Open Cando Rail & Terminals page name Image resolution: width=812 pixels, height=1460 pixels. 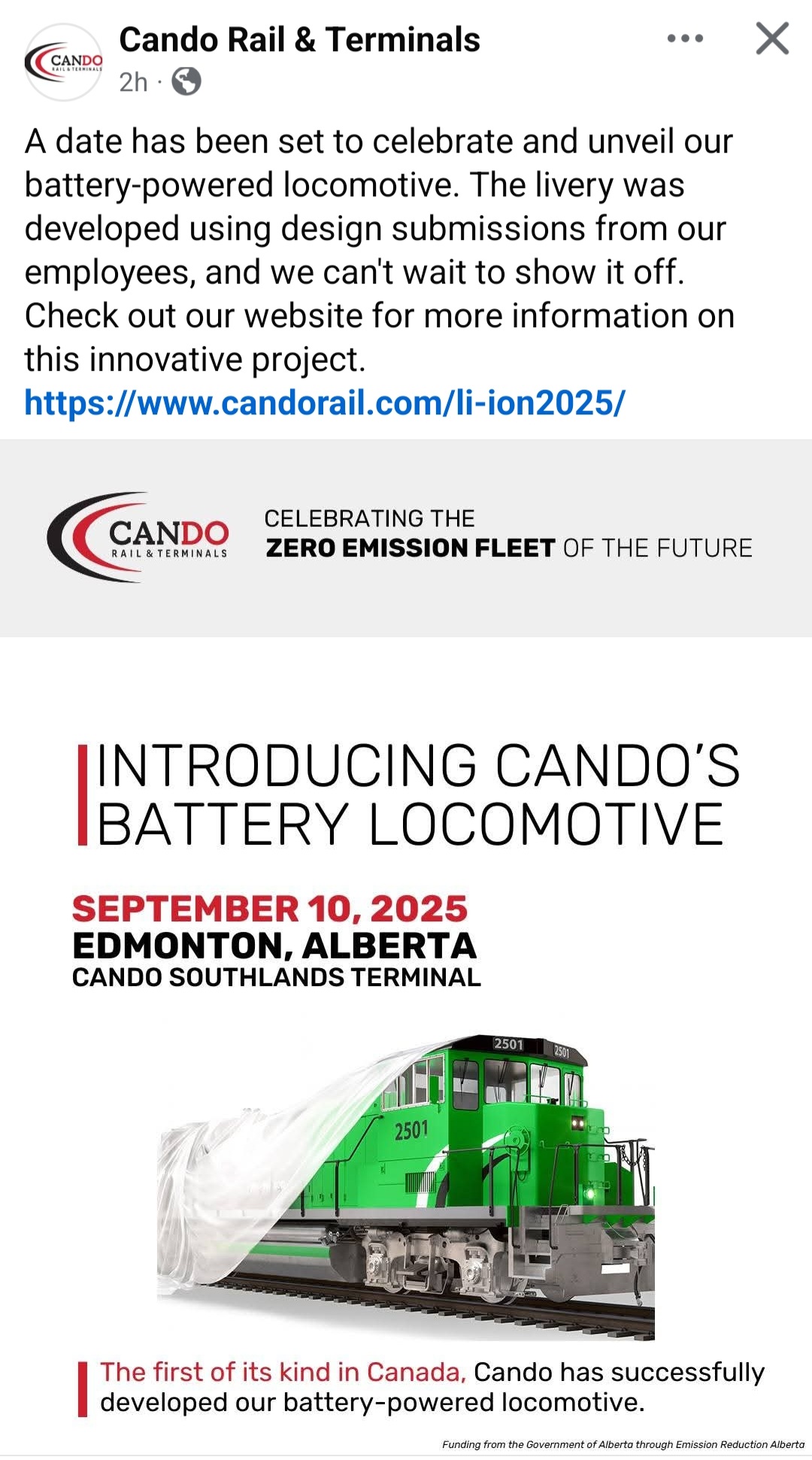click(x=299, y=40)
